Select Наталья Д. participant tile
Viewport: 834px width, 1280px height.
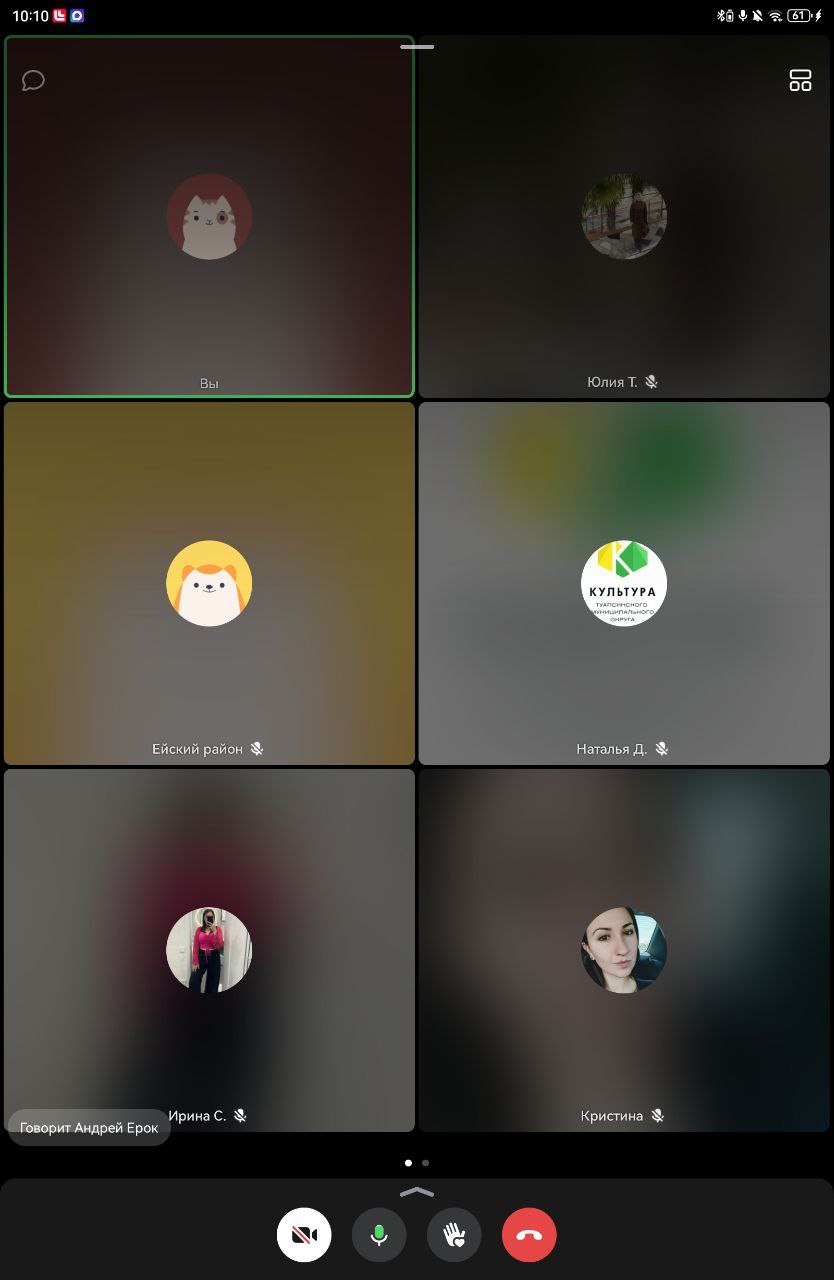[624, 583]
